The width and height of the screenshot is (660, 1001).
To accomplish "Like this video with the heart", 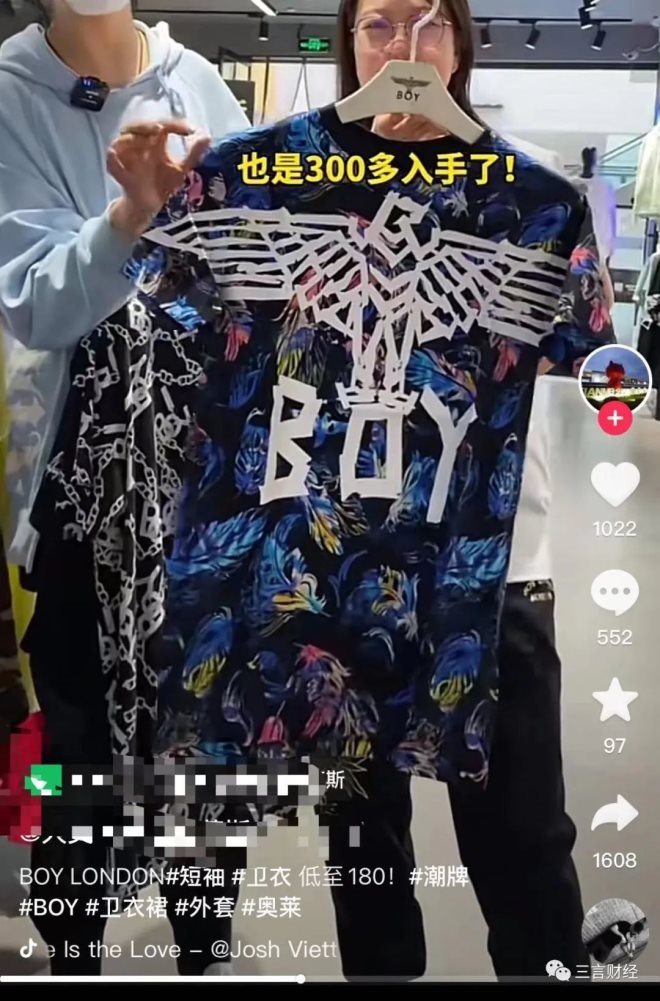I will pos(615,486).
